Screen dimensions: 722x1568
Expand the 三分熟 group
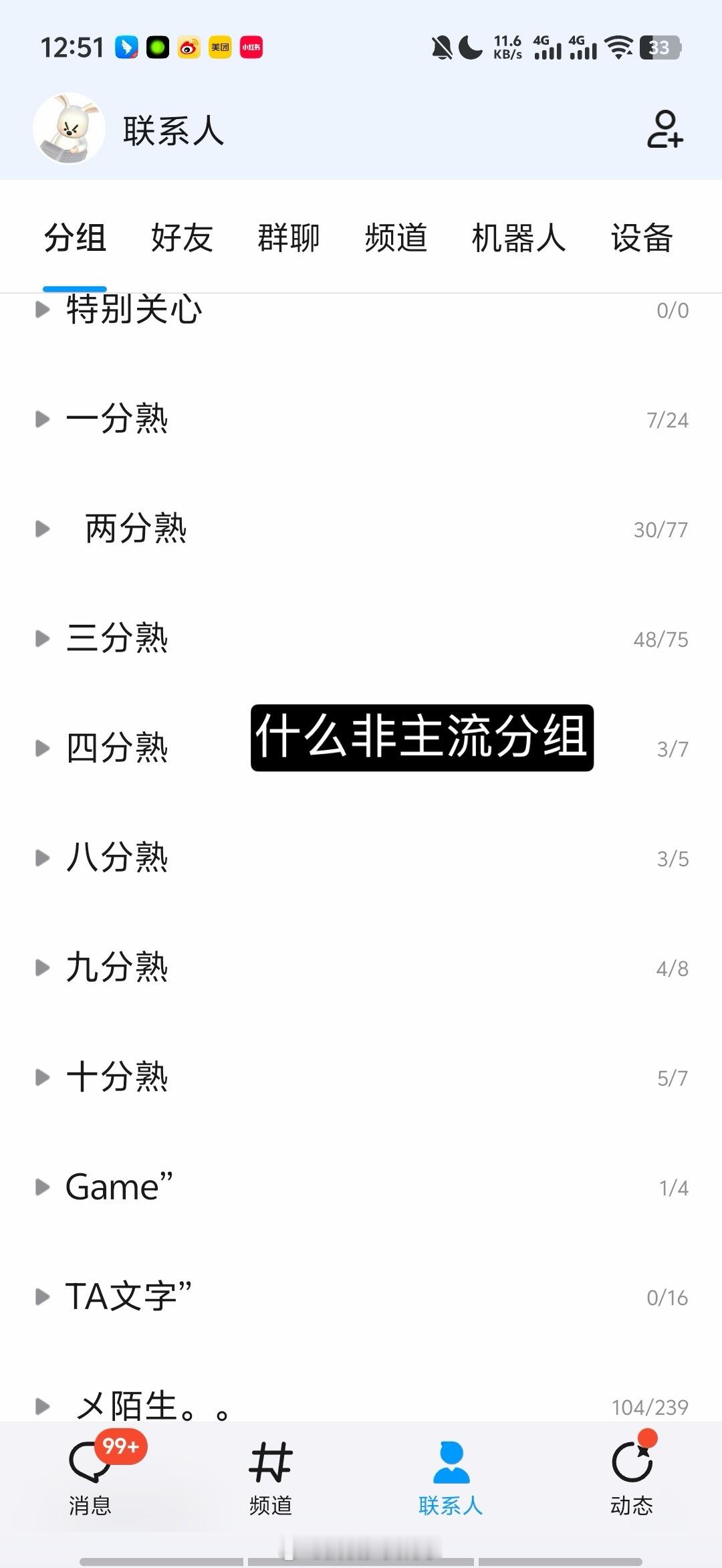pos(361,639)
